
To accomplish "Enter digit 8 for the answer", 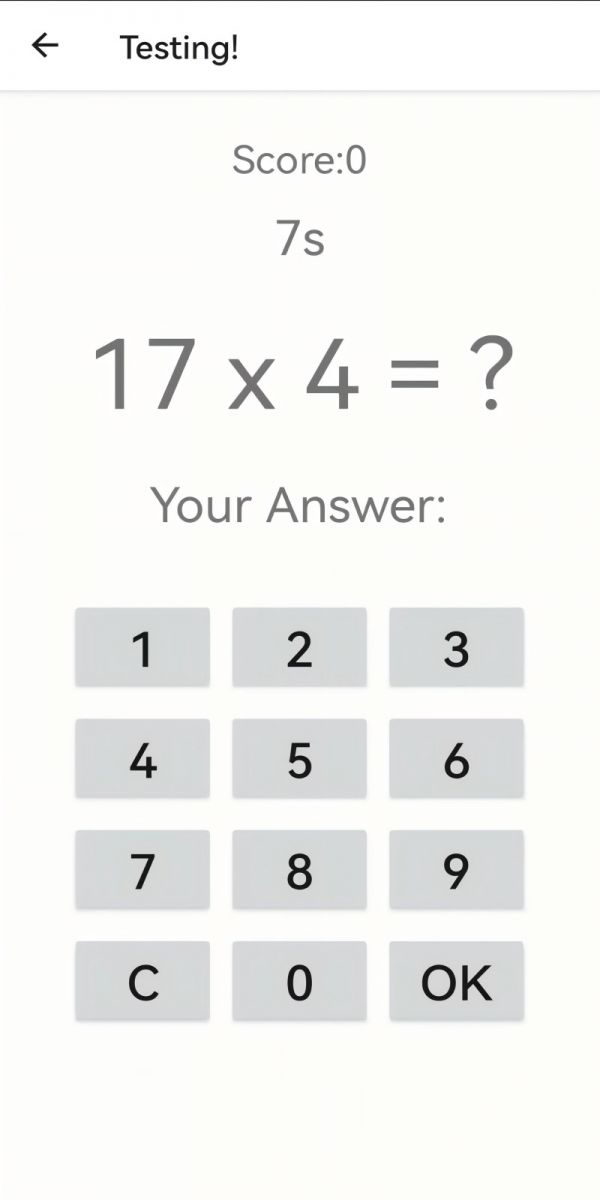I will (x=299, y=870).
